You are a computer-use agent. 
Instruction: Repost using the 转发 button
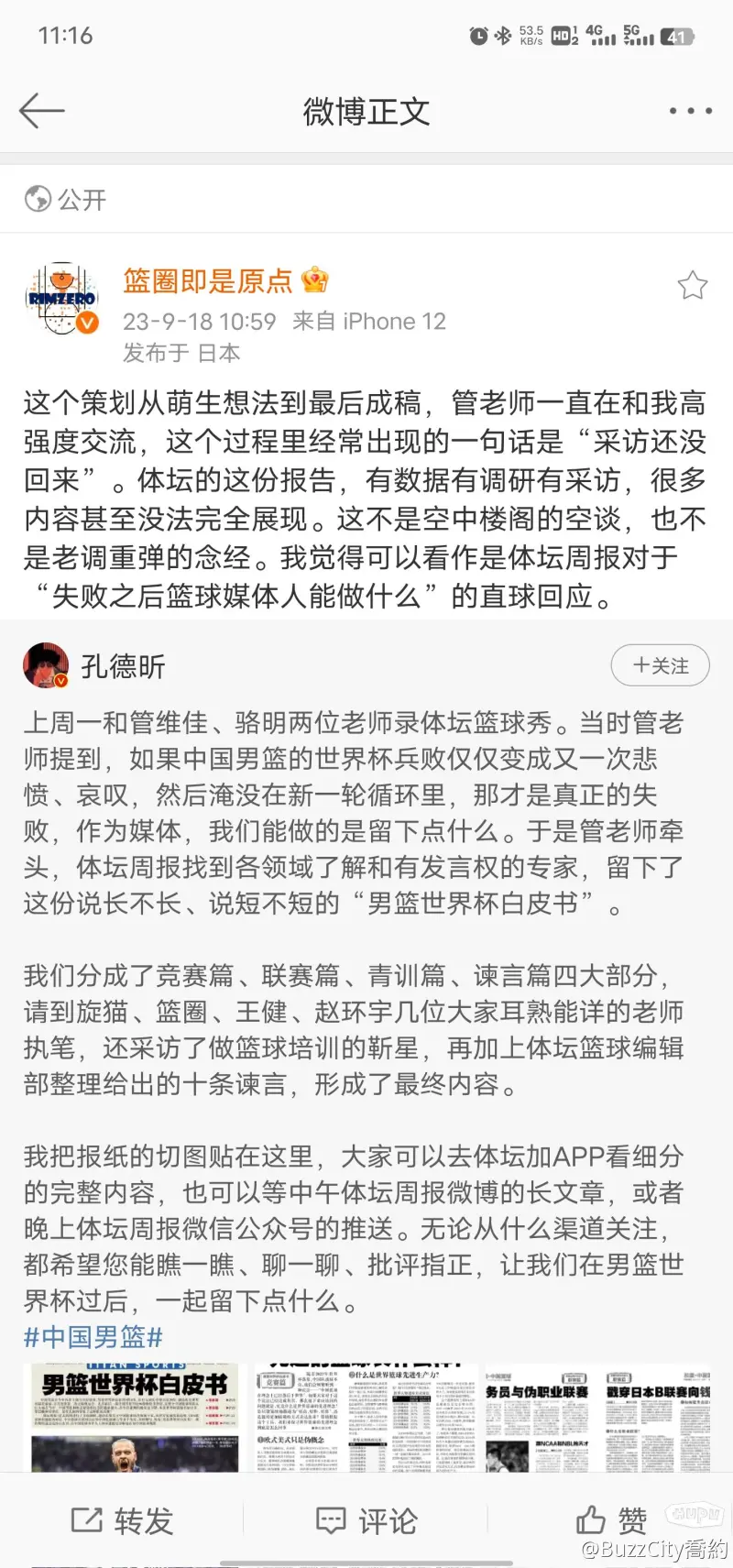click(x=122, y=1521)
